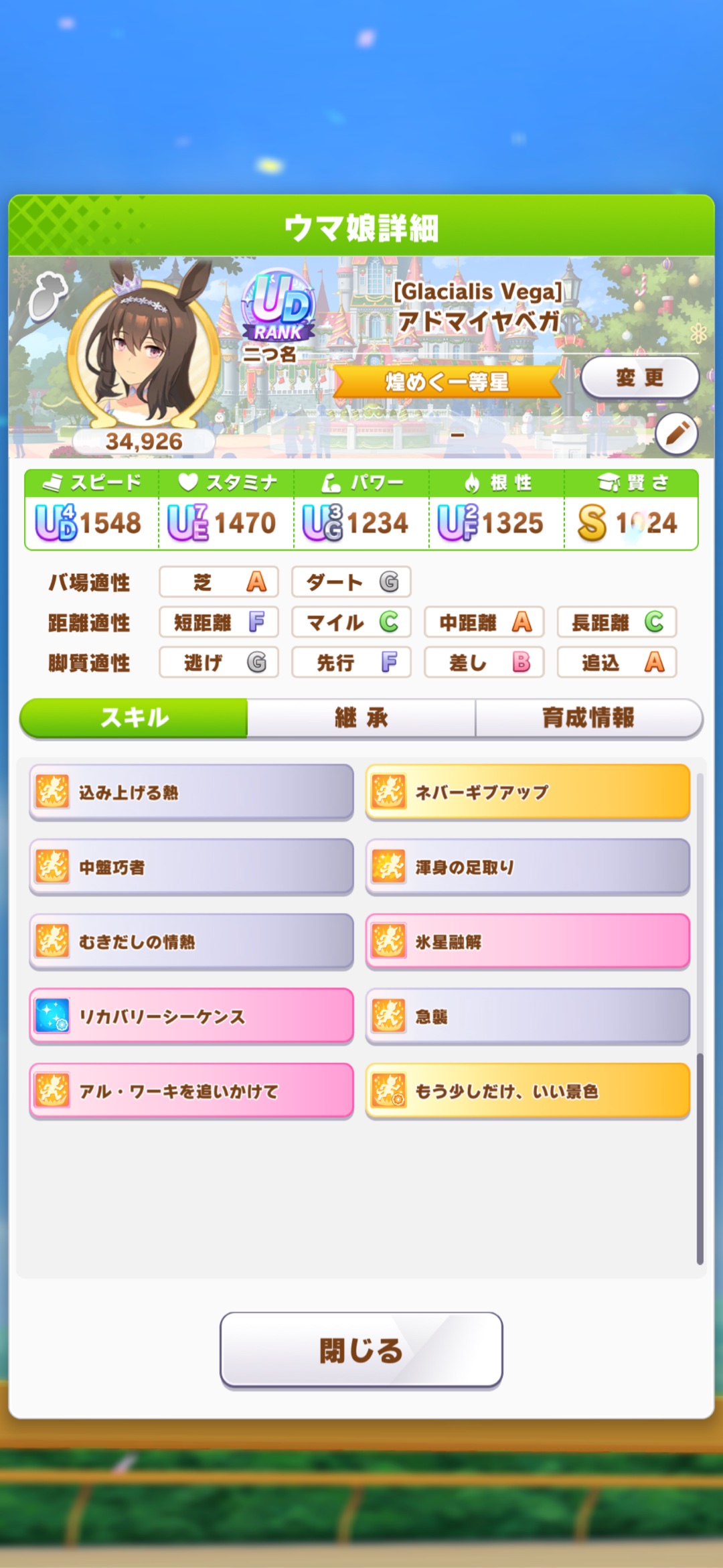Image resolution: width=723 pixels, height=1568 pixels.
Task: Select the スキル tab
Action: [134, 718]
